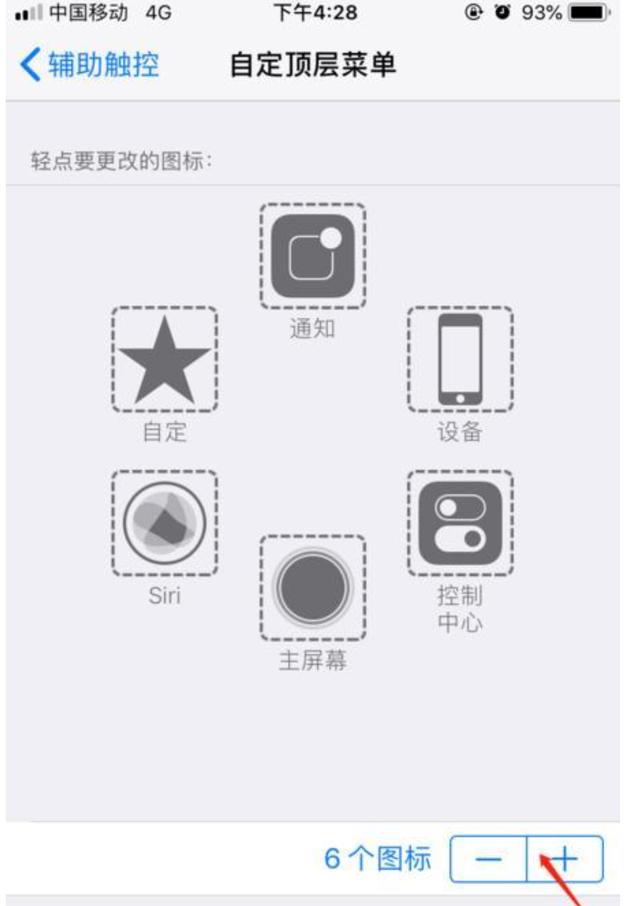640x906 pixels.
Task: Change the 自定 star icon slot
Action: click(164, 359)
